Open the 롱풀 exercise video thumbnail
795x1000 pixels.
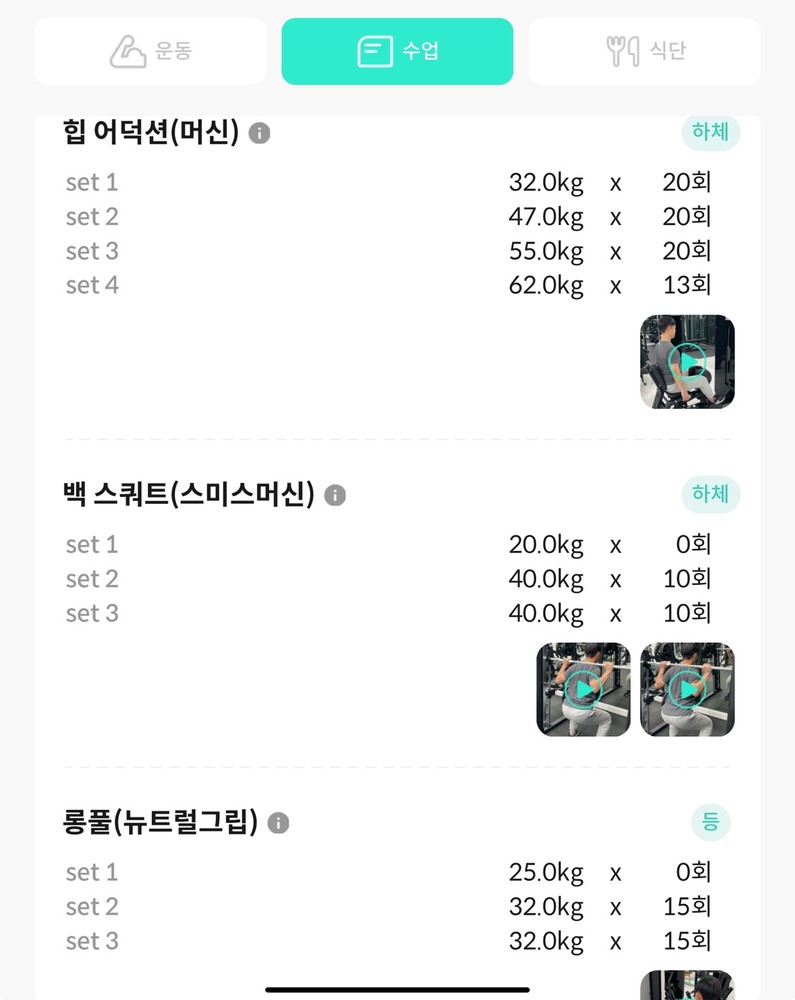(687, 986)
